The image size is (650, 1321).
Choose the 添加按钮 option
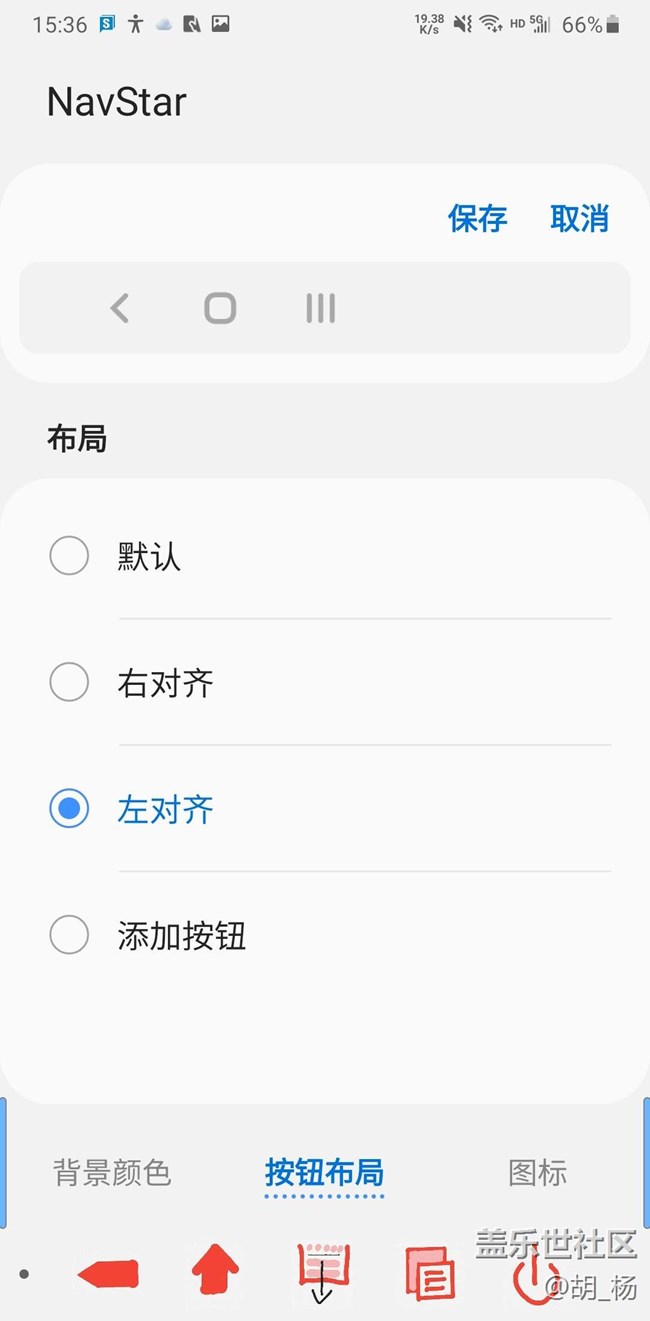coord(70,936)
